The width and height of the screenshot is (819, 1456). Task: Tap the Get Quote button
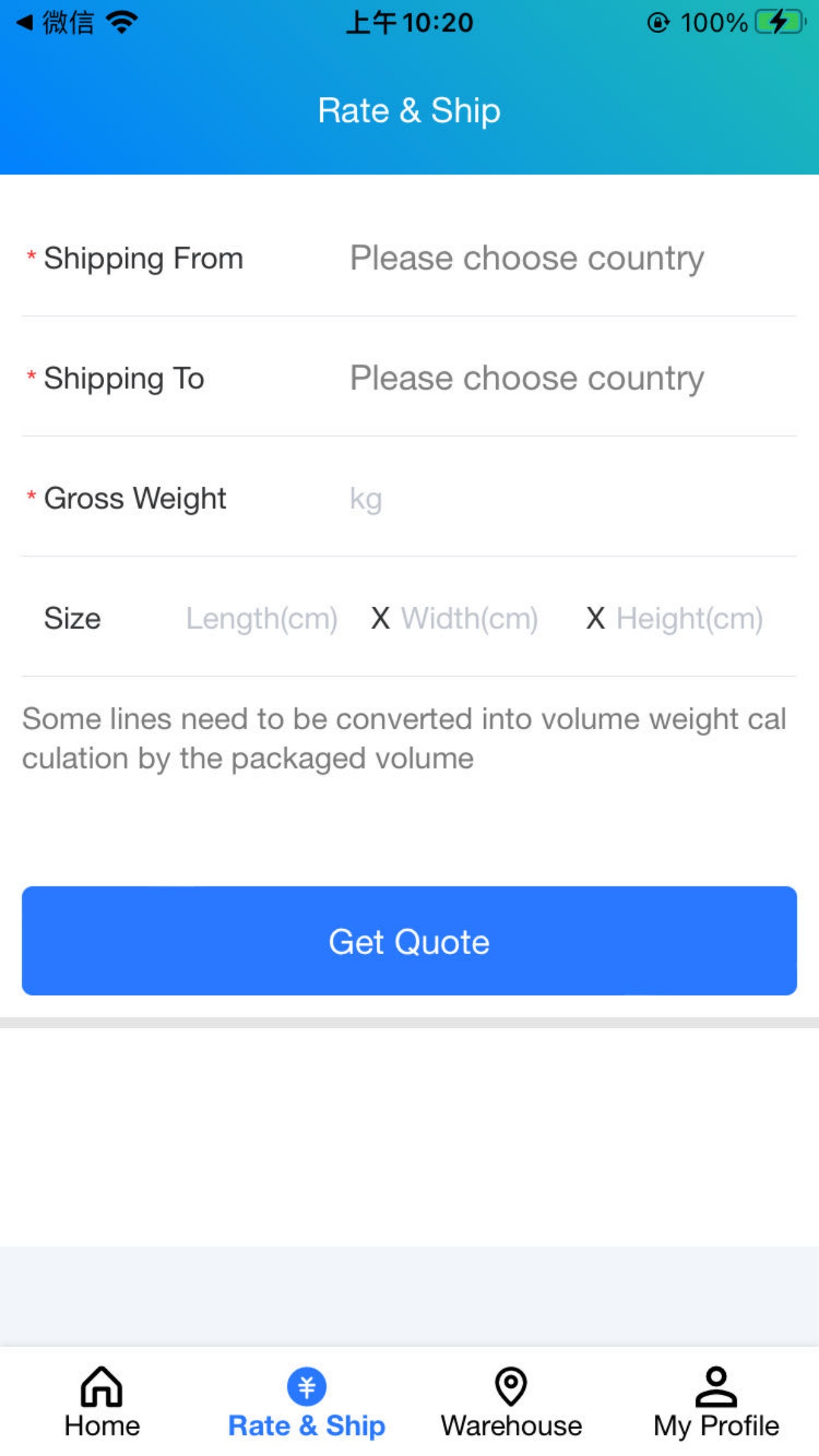409,941
